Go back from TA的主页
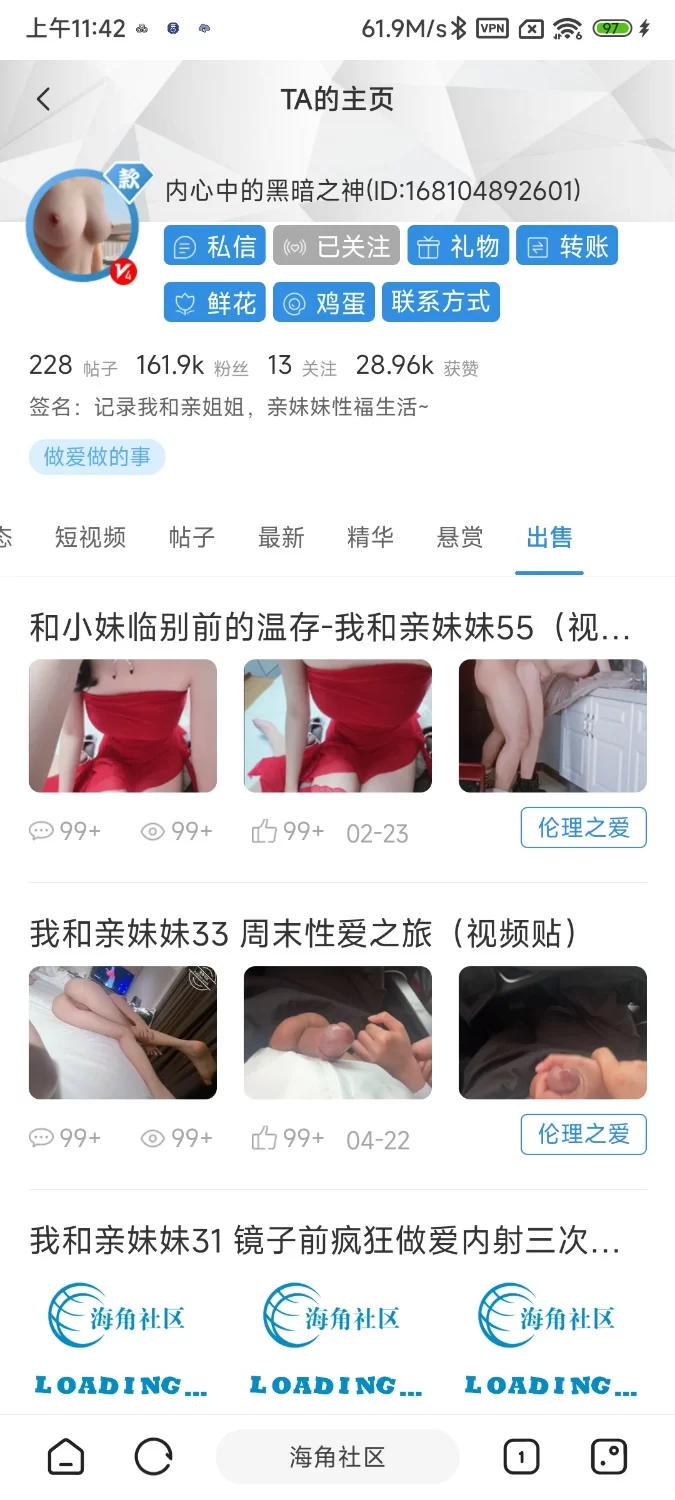675x1500 pixels. (43, 98)
